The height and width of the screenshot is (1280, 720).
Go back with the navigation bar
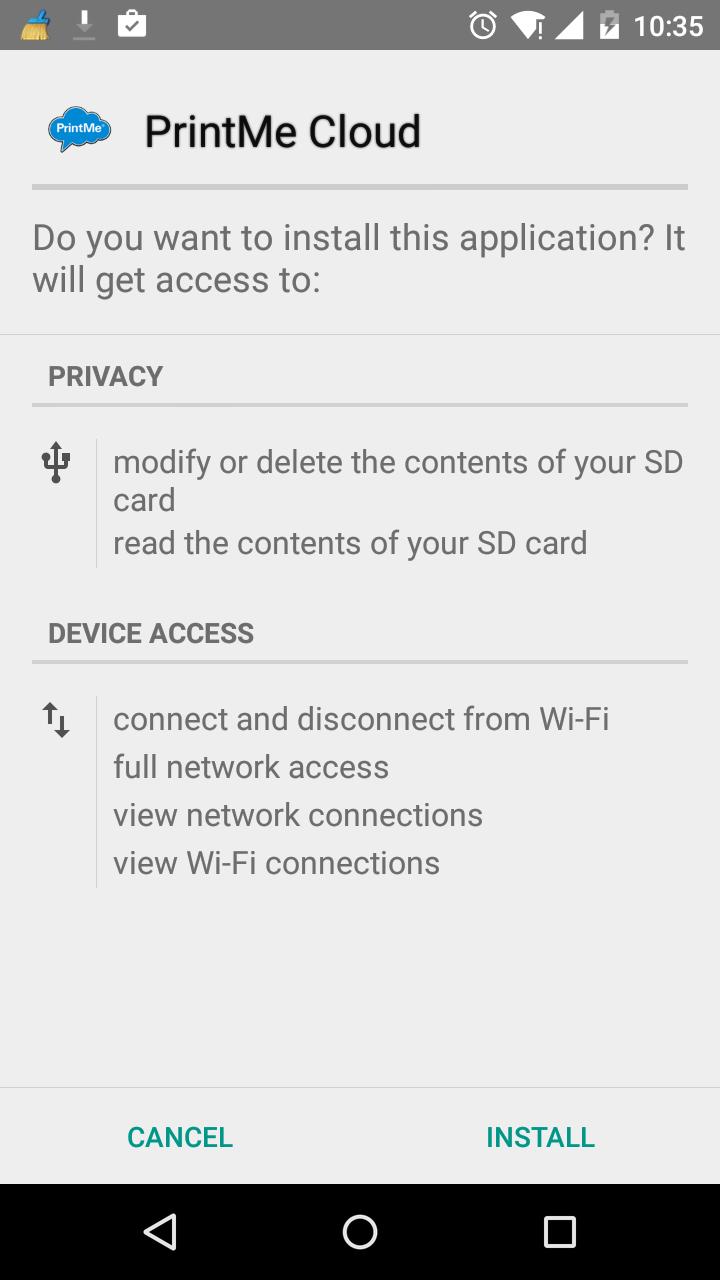click(160, 1232)
